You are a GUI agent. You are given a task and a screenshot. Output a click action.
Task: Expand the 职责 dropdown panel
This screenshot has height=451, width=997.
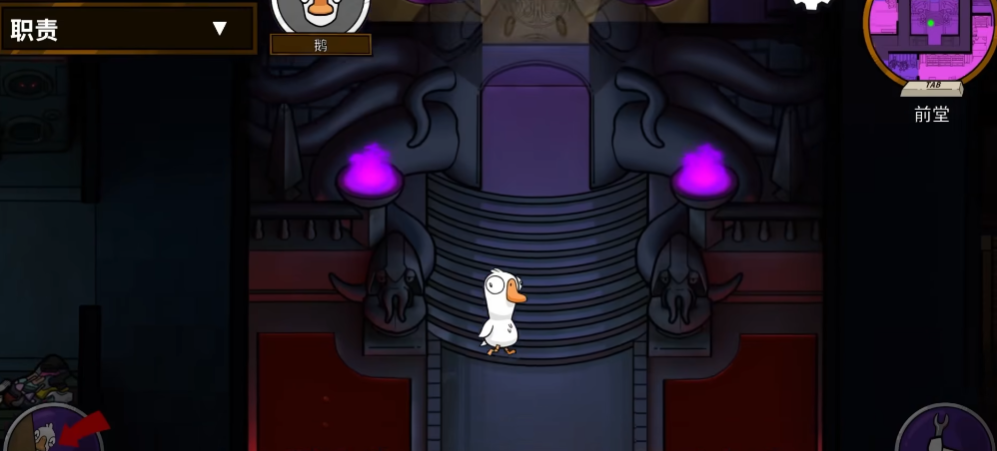219,28
